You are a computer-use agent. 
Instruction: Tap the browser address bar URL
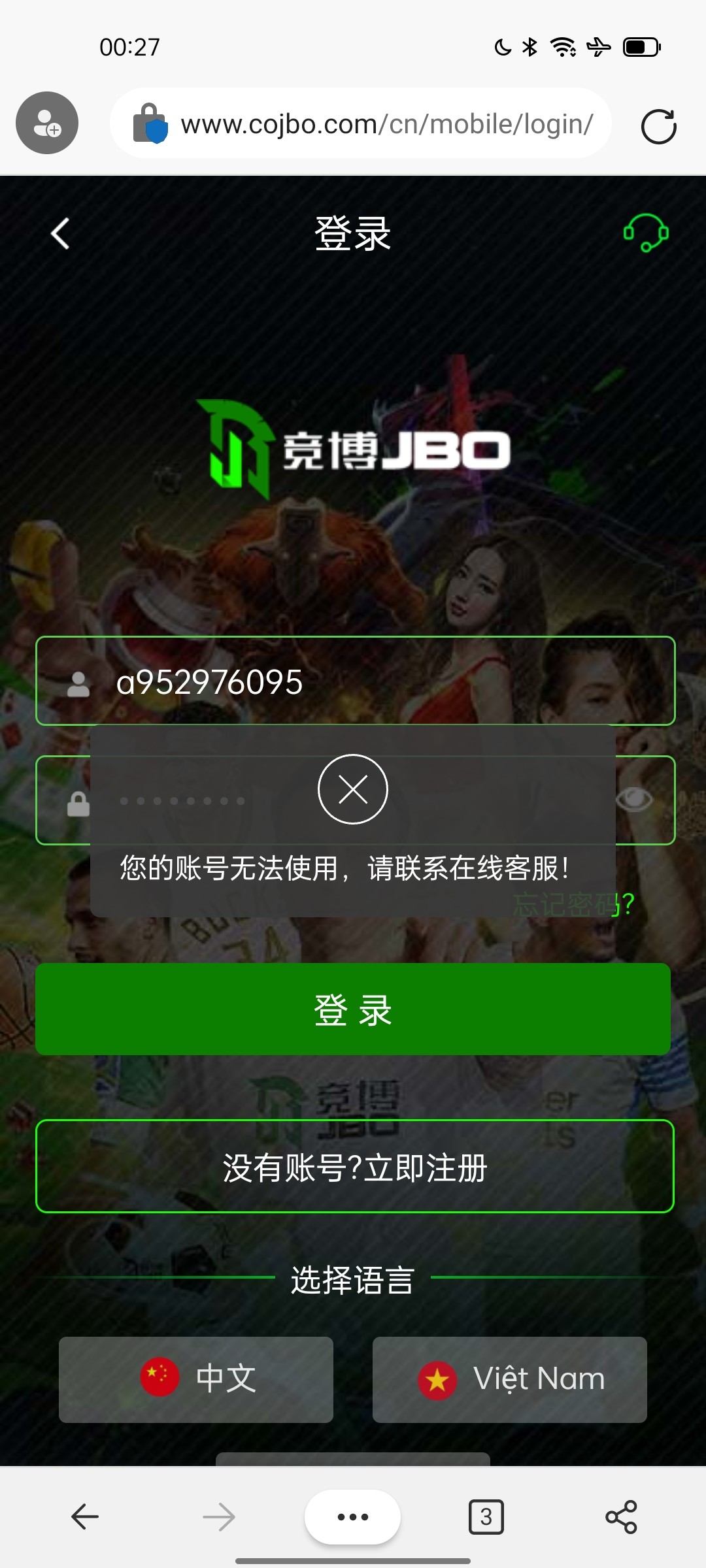click(386, 124)
